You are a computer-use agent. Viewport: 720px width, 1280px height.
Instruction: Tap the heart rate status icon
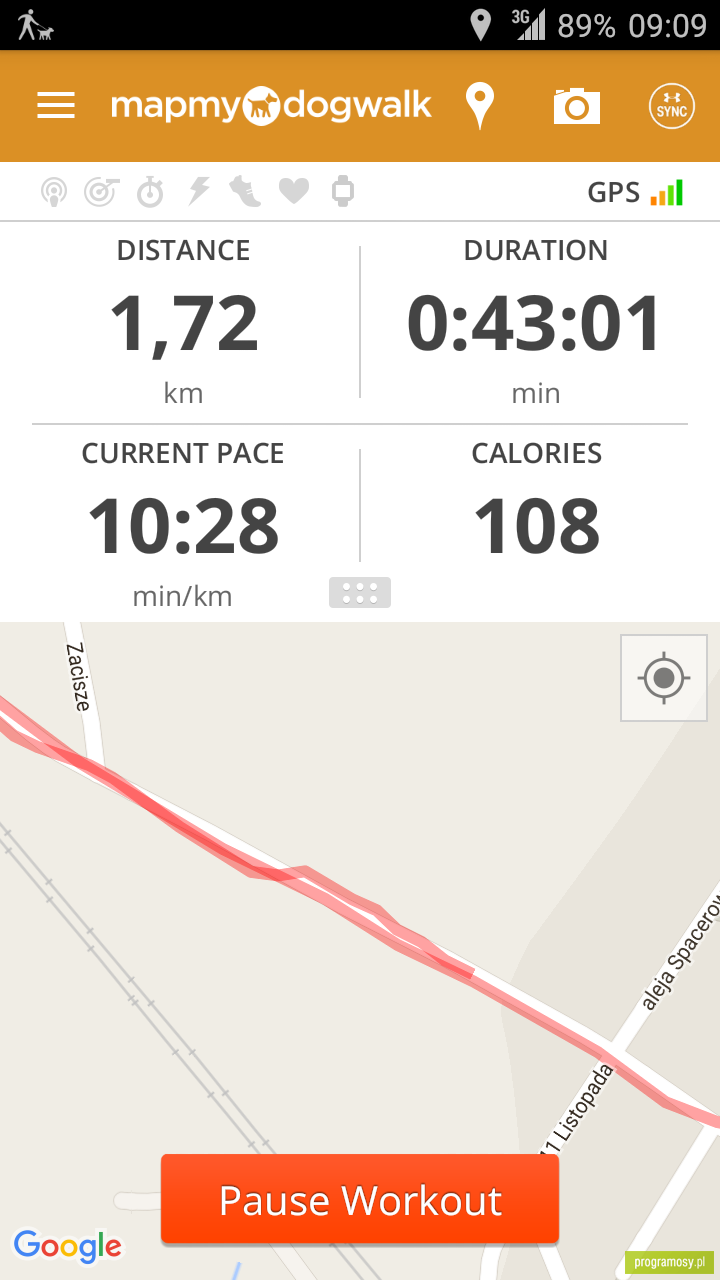[293, 190]
